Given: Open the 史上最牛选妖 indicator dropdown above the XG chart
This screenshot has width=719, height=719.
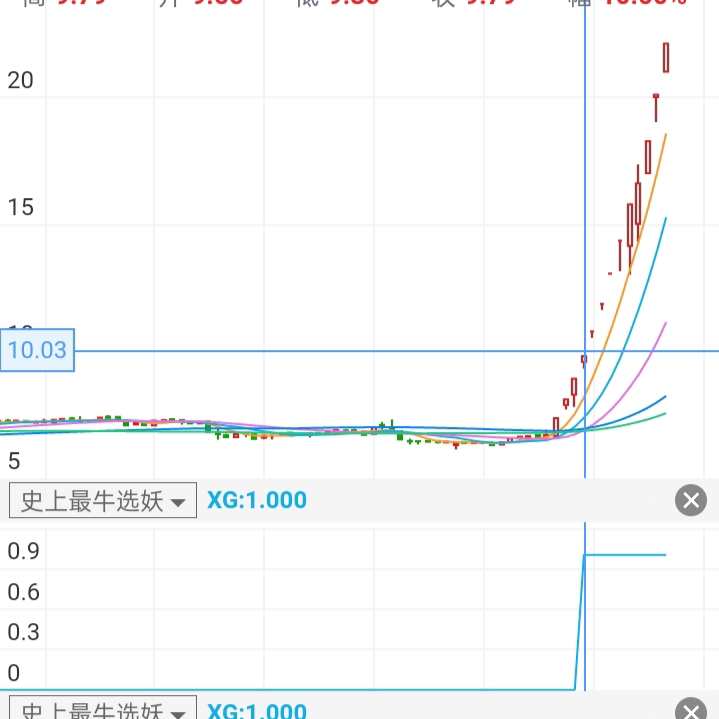Looking at the screenshot, I should point(102,501).
